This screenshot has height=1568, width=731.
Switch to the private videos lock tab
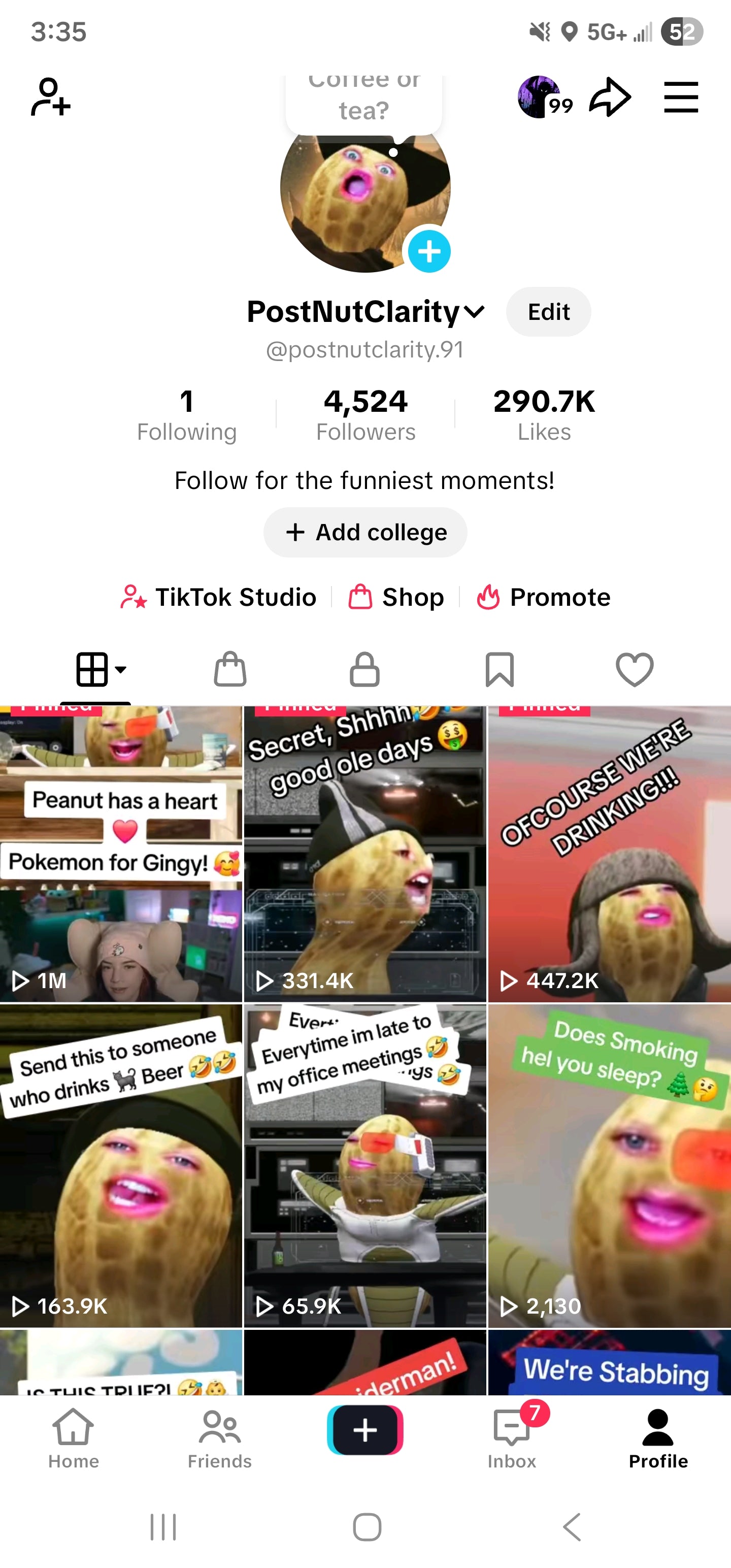tap(364, 670)
